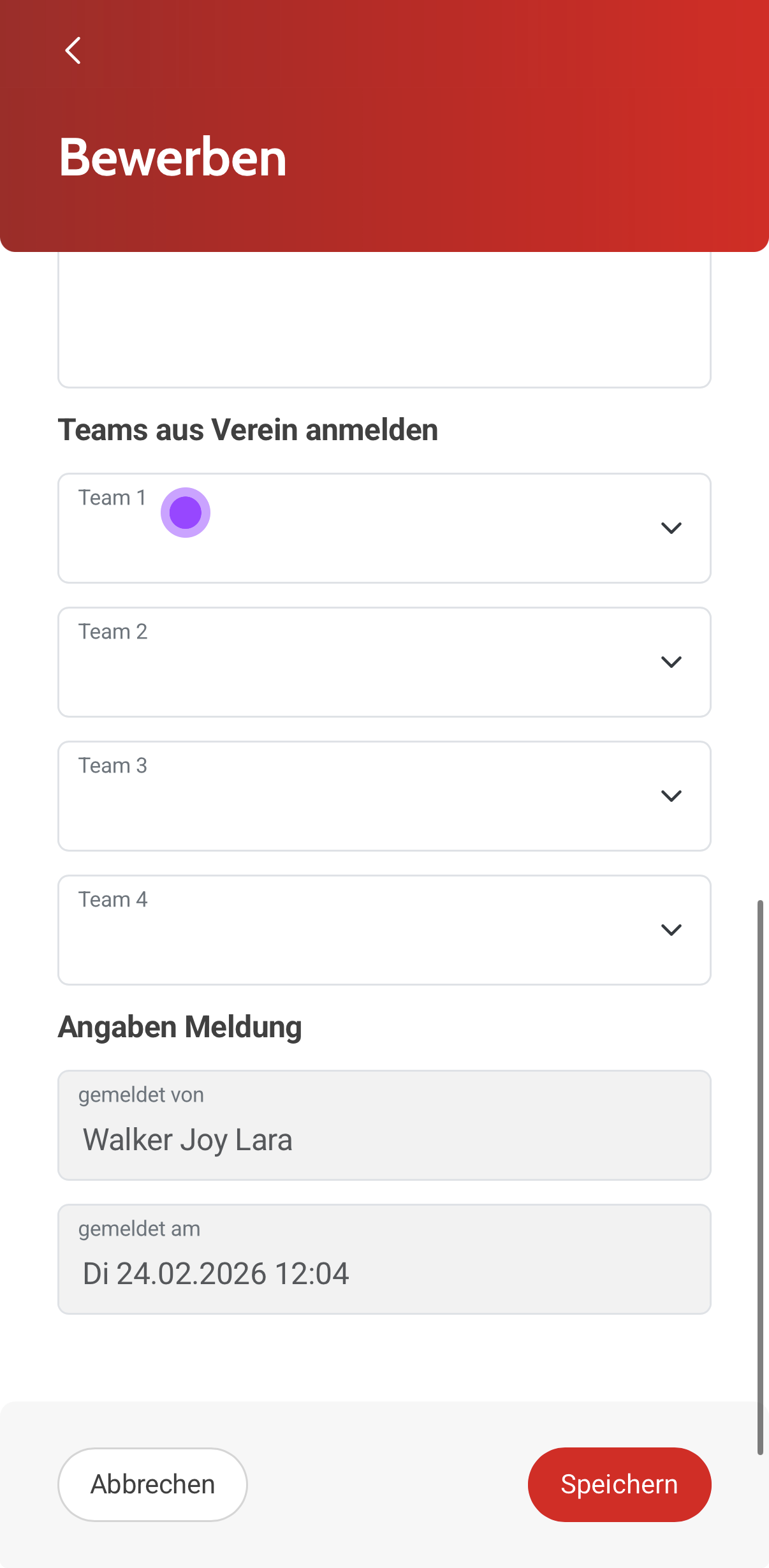769x1568 pixels.
Task: Tap the Abbrechen button
Action: [152, 1484]
